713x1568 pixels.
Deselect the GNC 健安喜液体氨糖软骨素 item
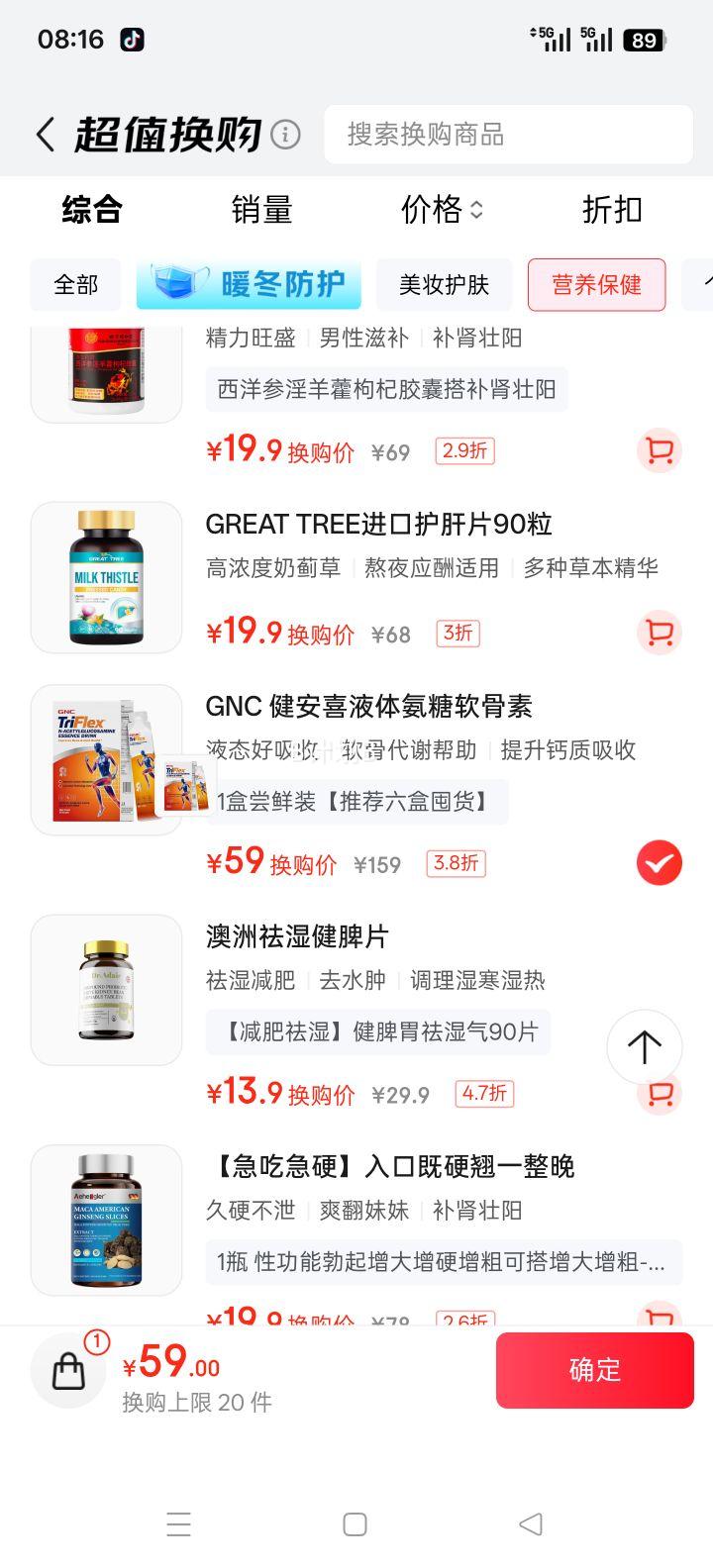click(659, 863)
